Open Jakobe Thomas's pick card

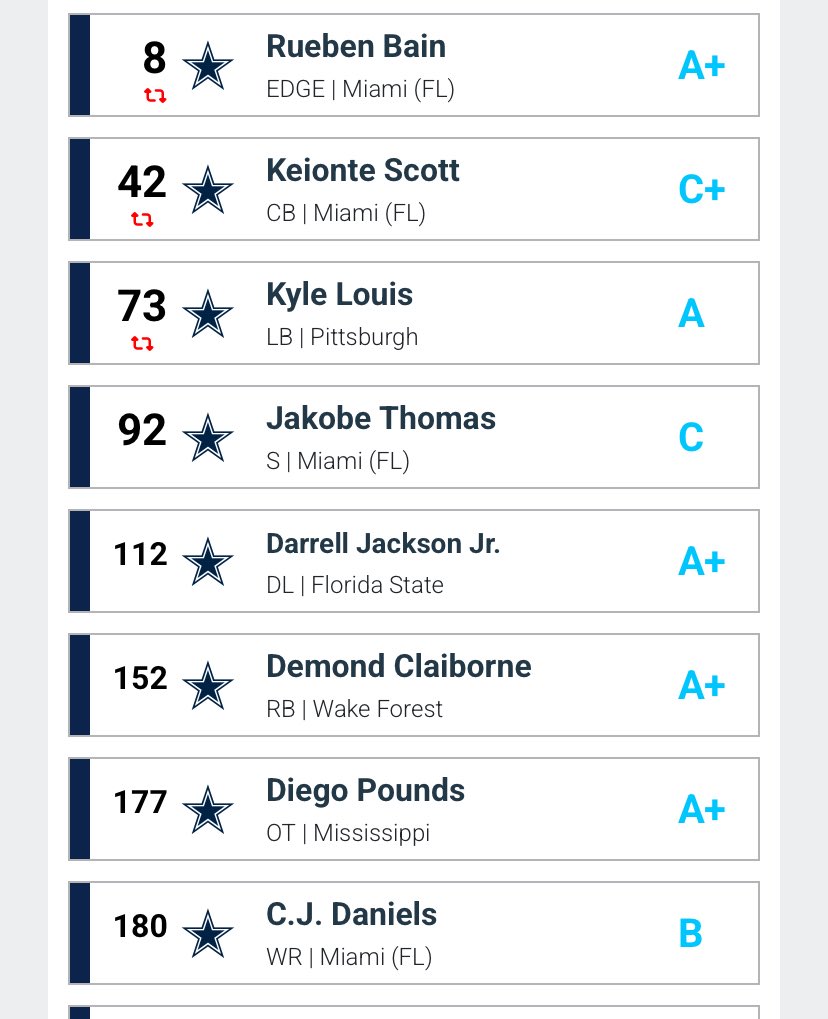pos(413,437)
